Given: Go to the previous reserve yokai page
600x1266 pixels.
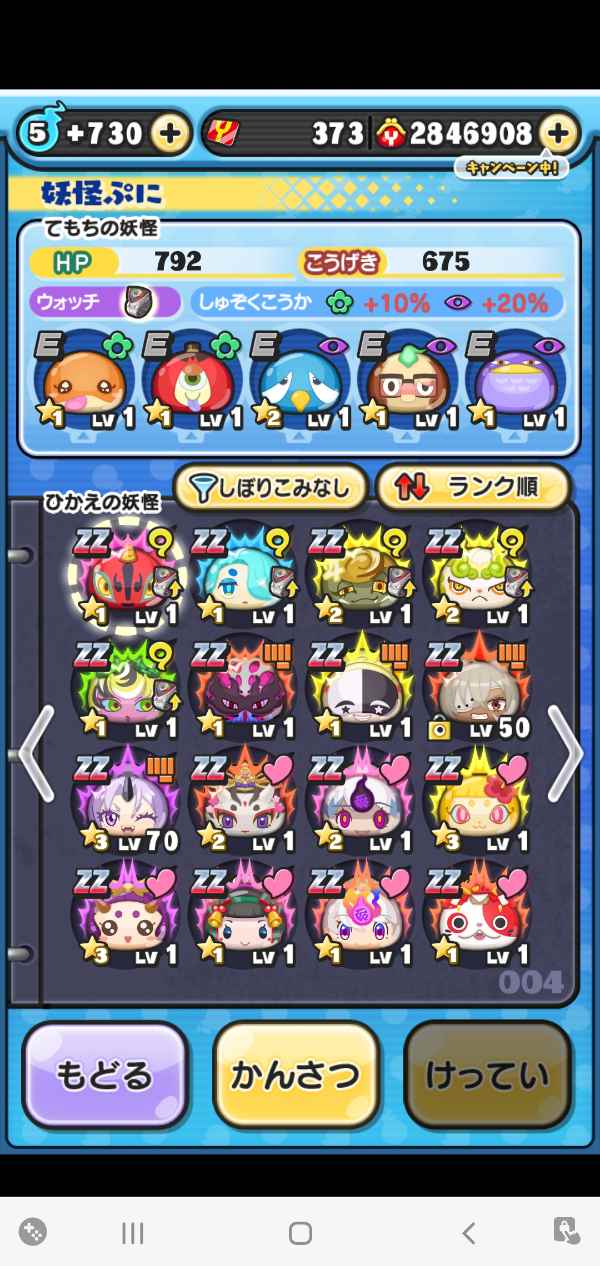Looking at the screenshot, I should tap(36, 752).
